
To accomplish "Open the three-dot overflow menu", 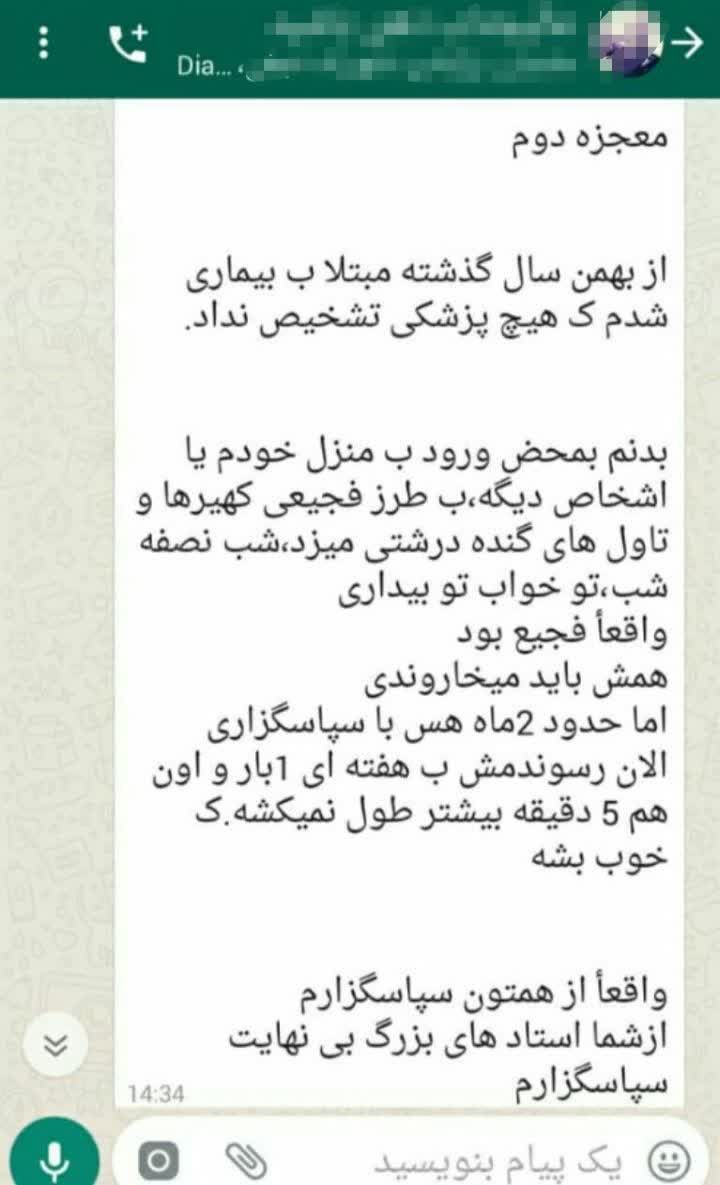I will (x=44, y=43).
